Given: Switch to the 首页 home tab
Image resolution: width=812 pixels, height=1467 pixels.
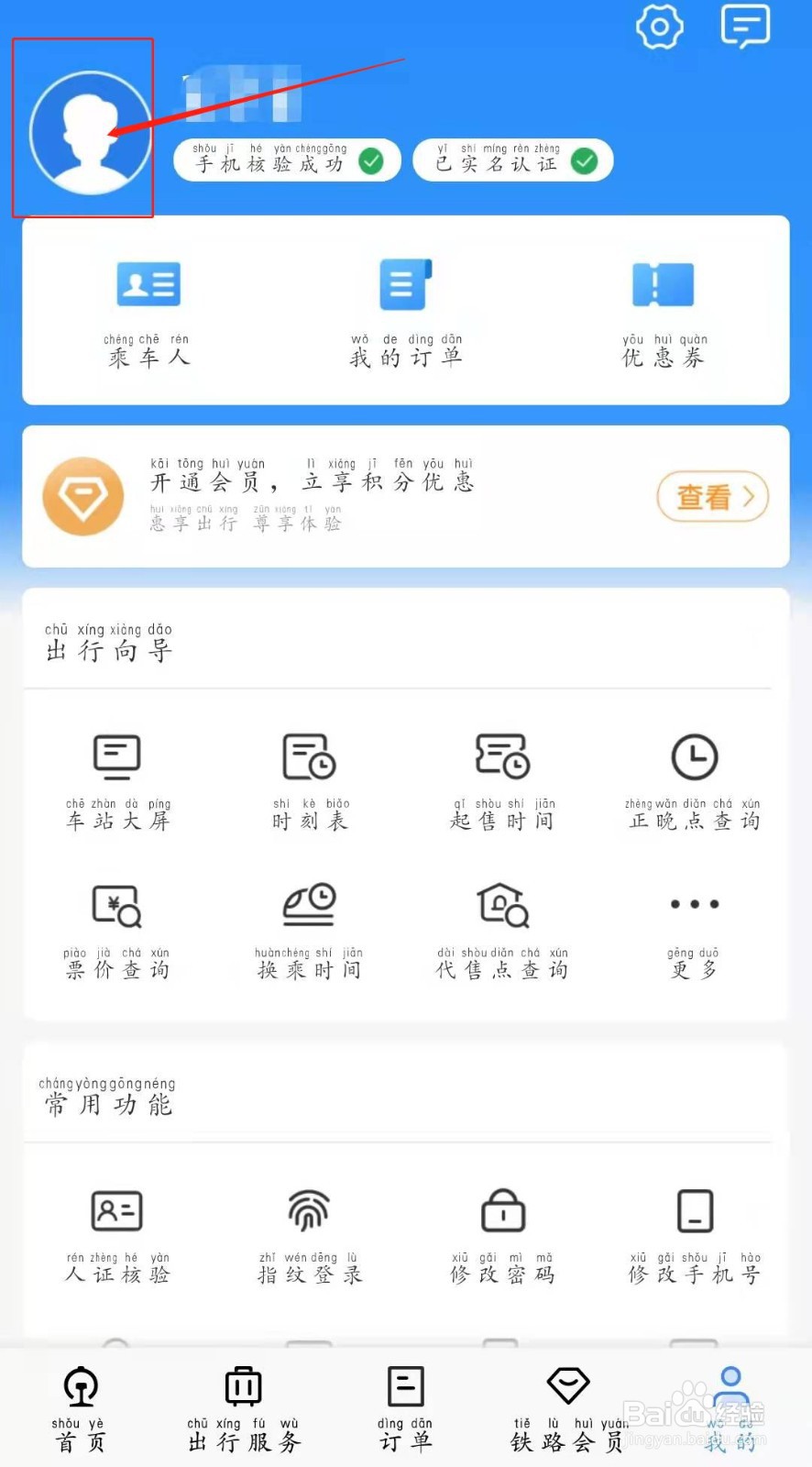Looking at the screenshot, I should pos(81,1409).
